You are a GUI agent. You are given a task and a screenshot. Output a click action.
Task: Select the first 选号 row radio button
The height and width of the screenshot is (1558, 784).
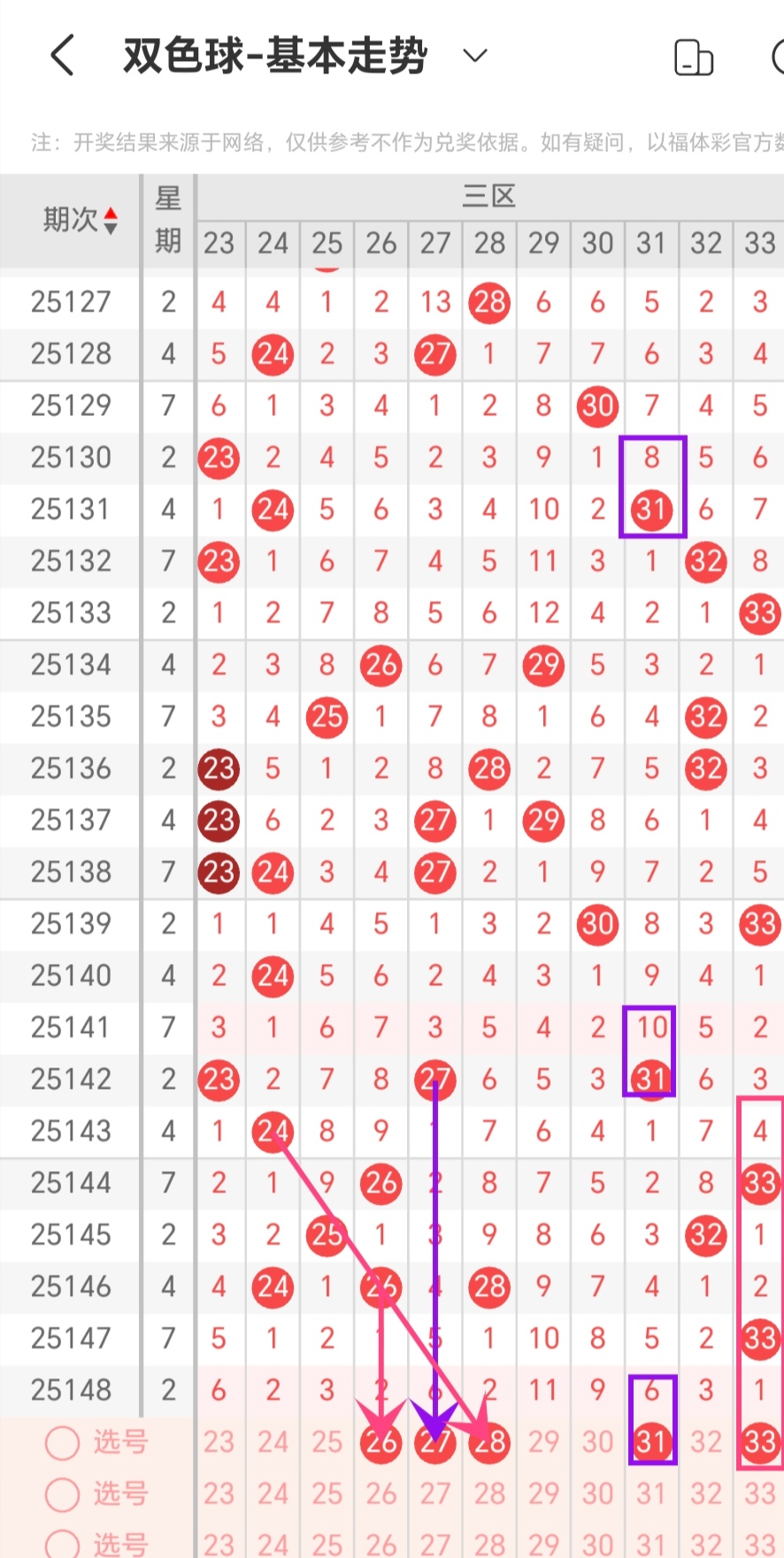tap(62, 1443)
